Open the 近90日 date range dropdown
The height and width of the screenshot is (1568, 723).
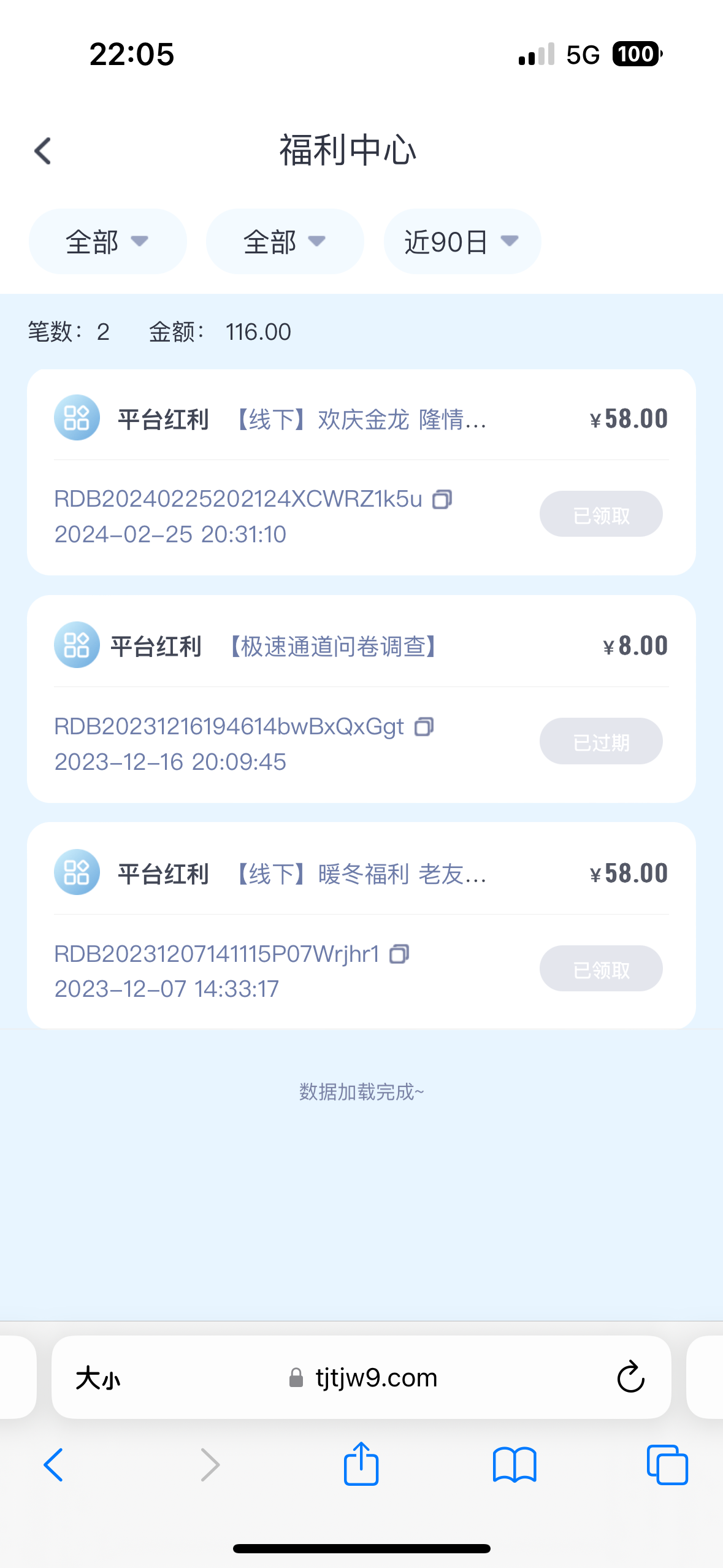pos(462,241)
